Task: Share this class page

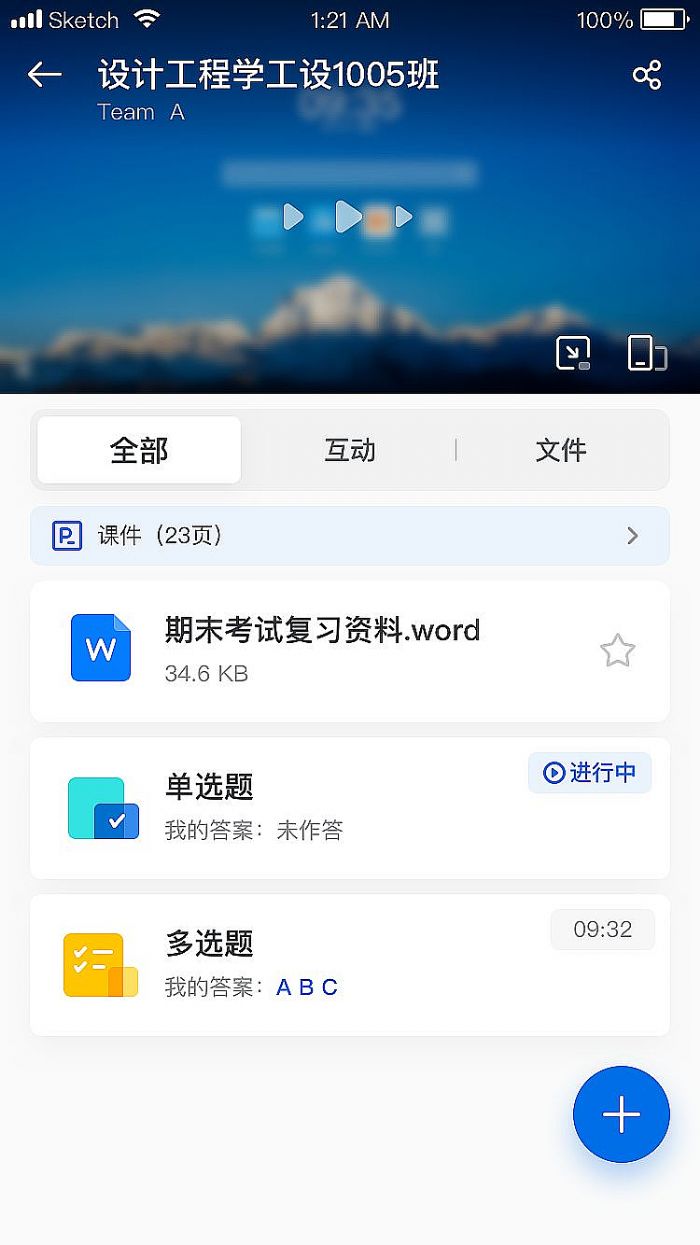Action: [x=647, y=75]
